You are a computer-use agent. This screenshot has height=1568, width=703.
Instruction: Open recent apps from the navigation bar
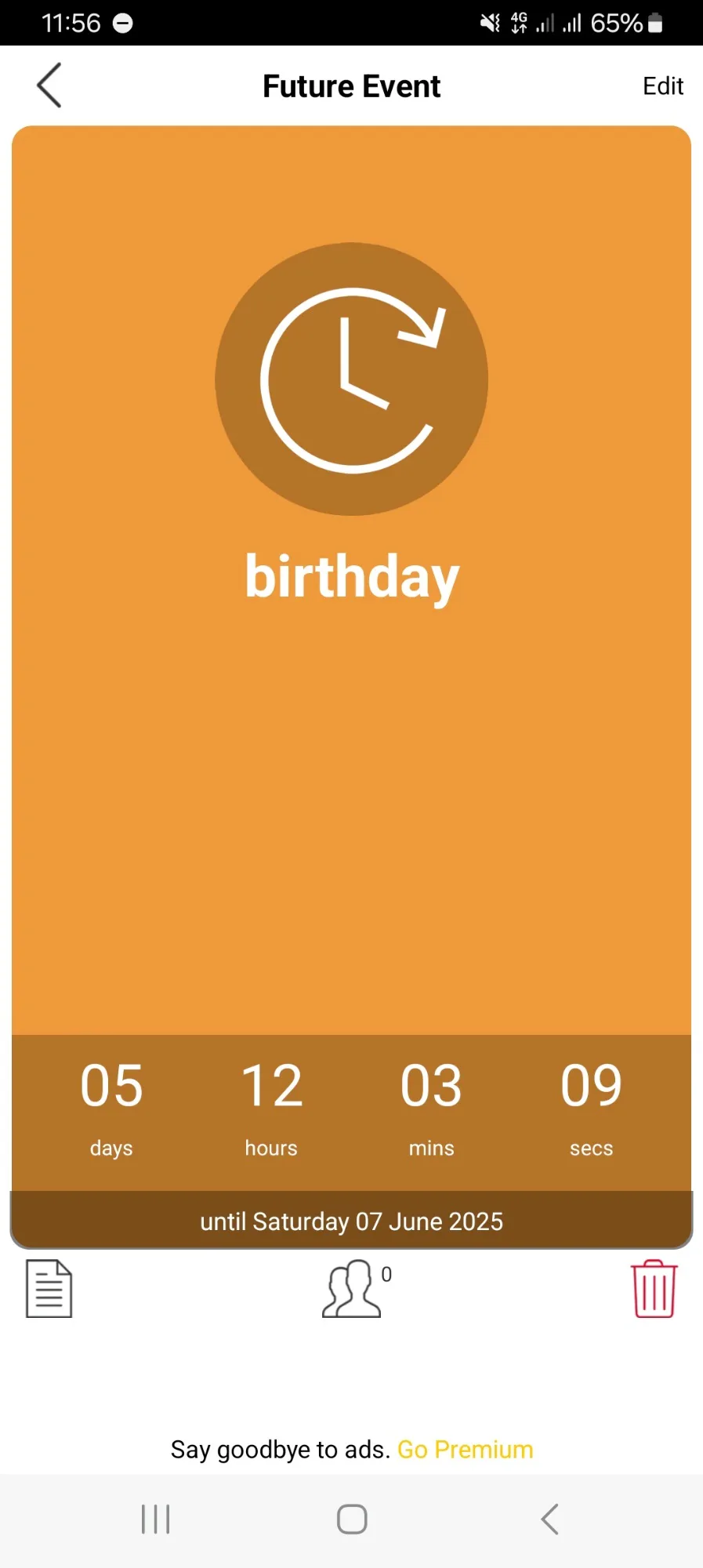click(155, 1519)
